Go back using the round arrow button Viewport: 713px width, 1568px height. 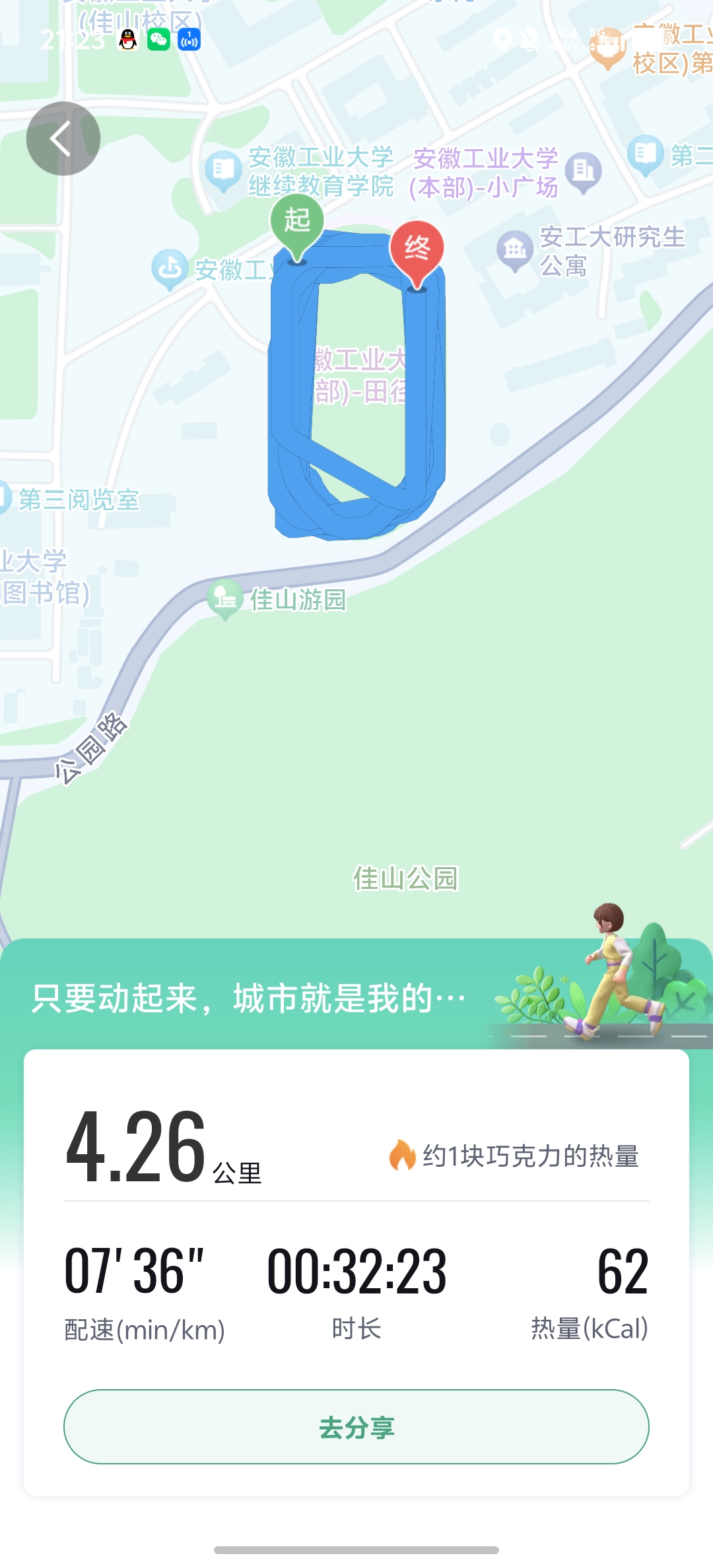(63, 139)
